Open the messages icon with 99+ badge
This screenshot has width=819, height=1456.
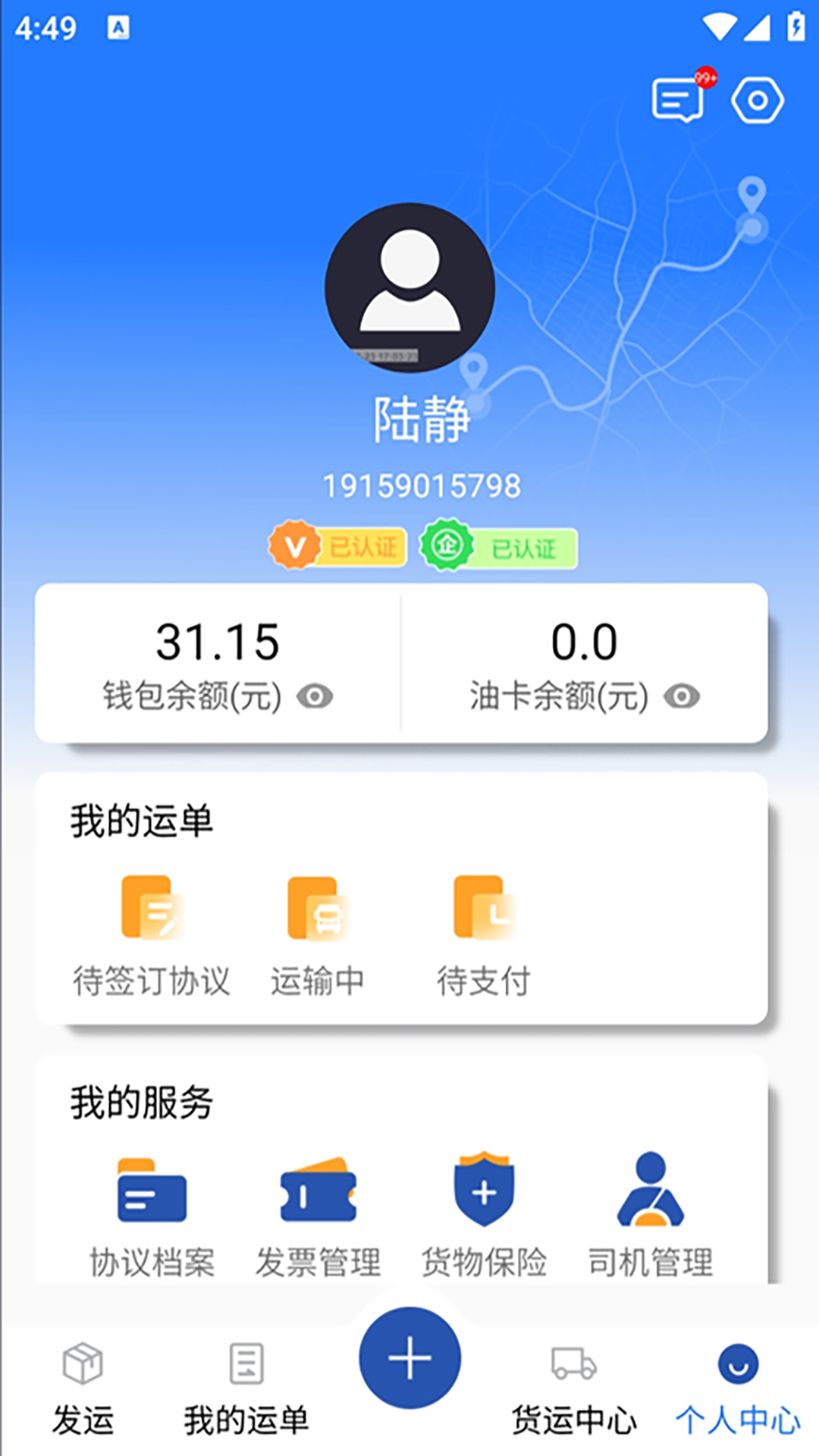point(677,99)
